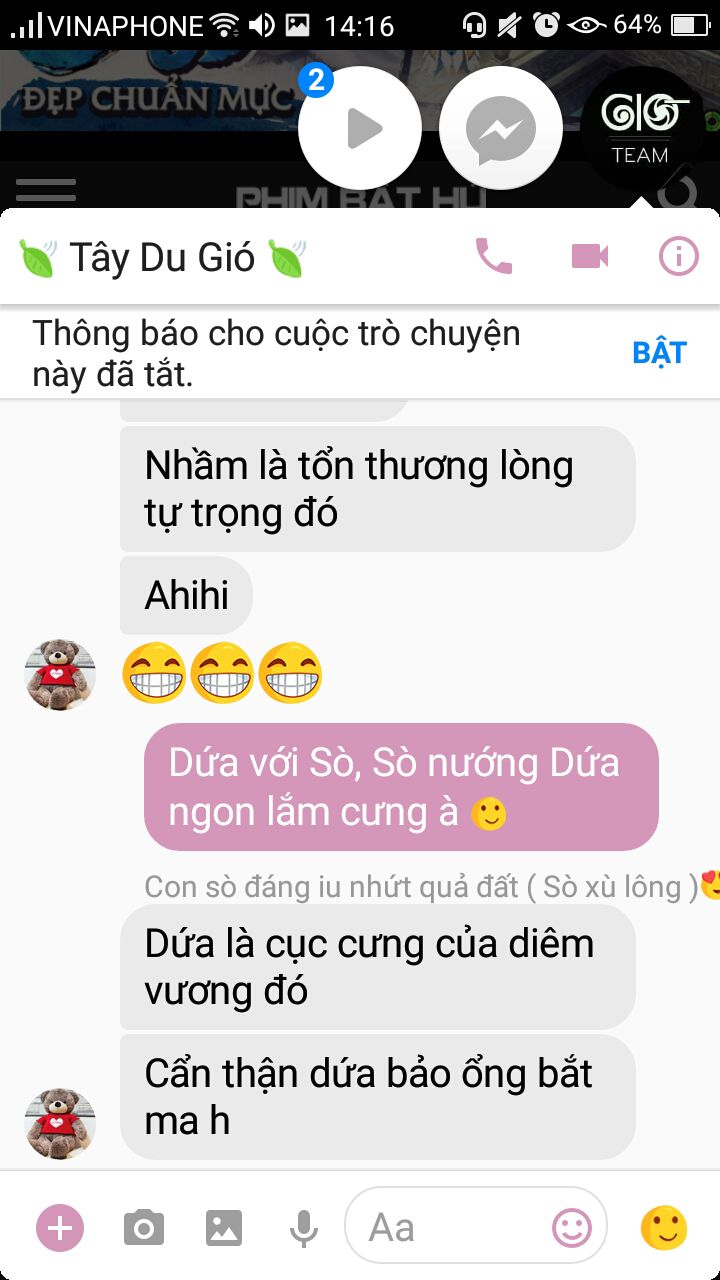
Task: Open the plus attachments menu
Action: [x=60, y=1227]
